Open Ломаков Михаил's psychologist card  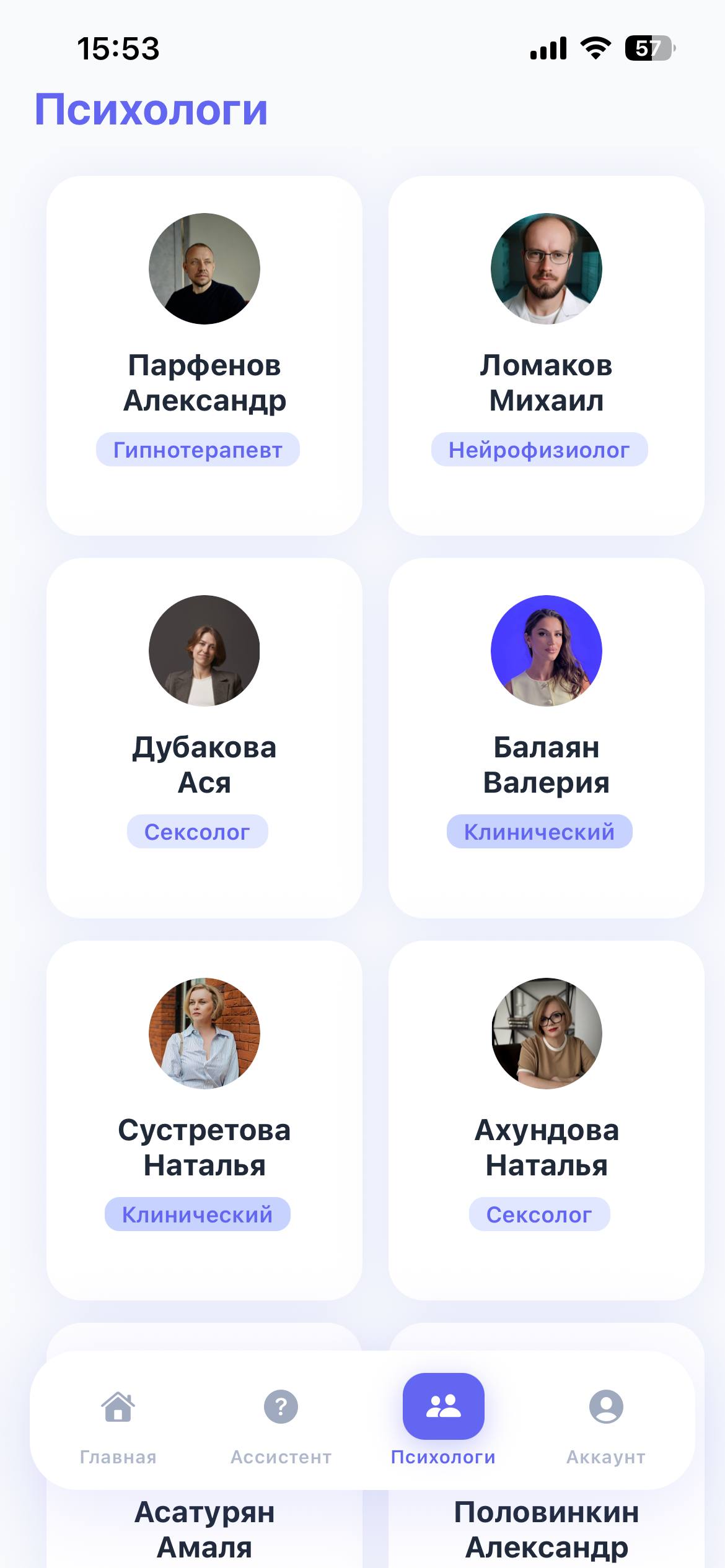[546, 355]
